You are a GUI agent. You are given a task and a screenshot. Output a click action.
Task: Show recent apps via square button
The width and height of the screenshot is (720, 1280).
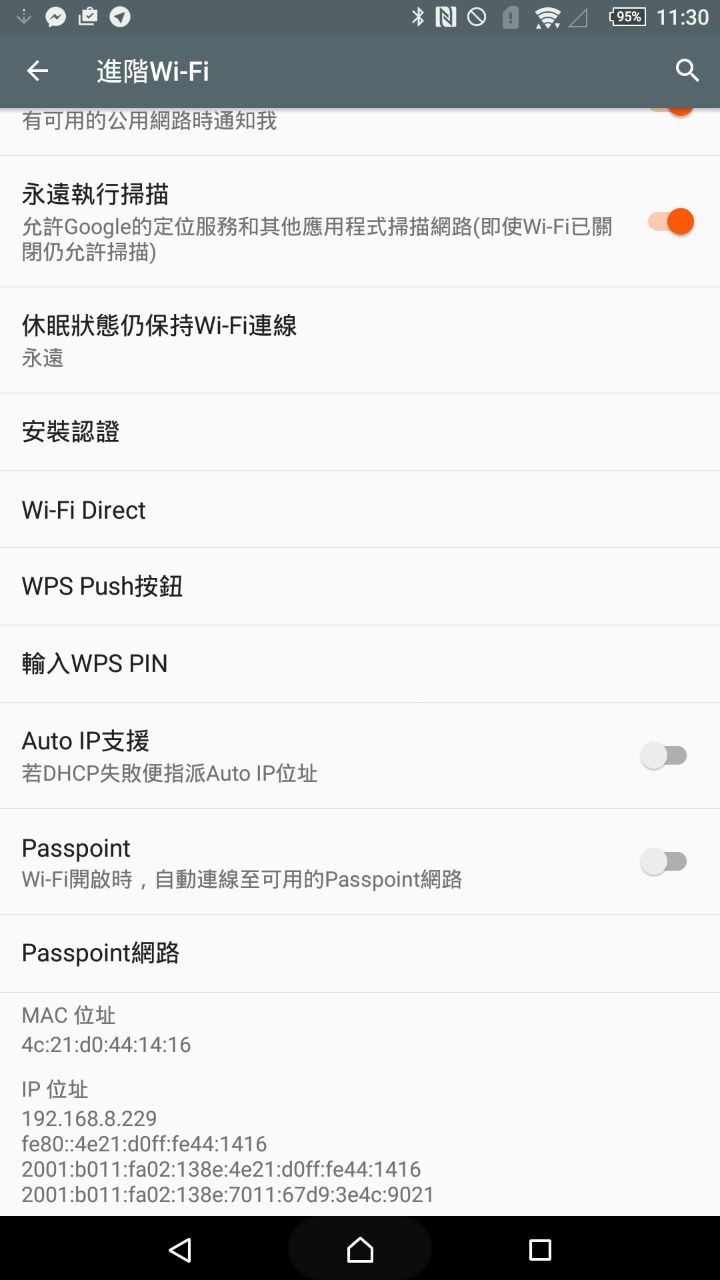pos(540,1249)
